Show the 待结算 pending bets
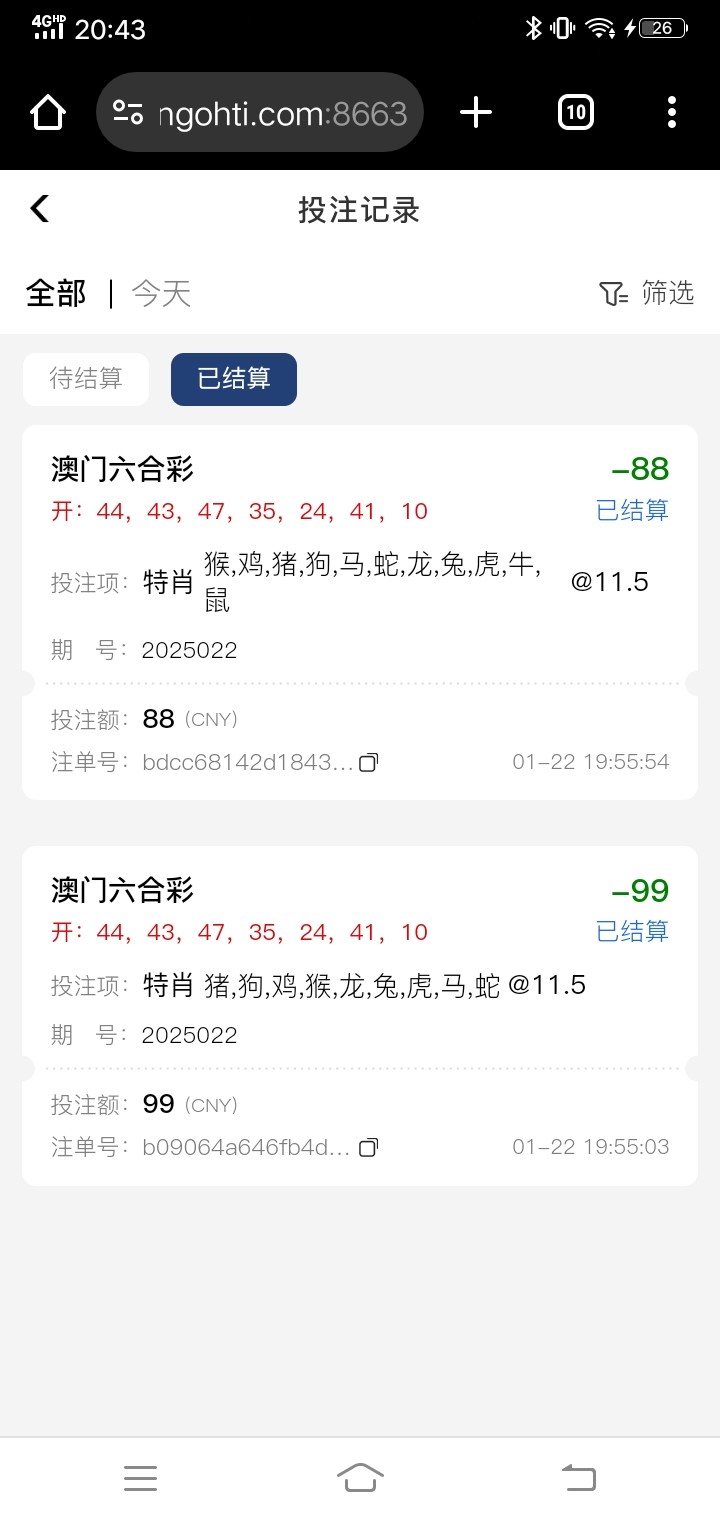720x1520 pixels. coord(86,379)
